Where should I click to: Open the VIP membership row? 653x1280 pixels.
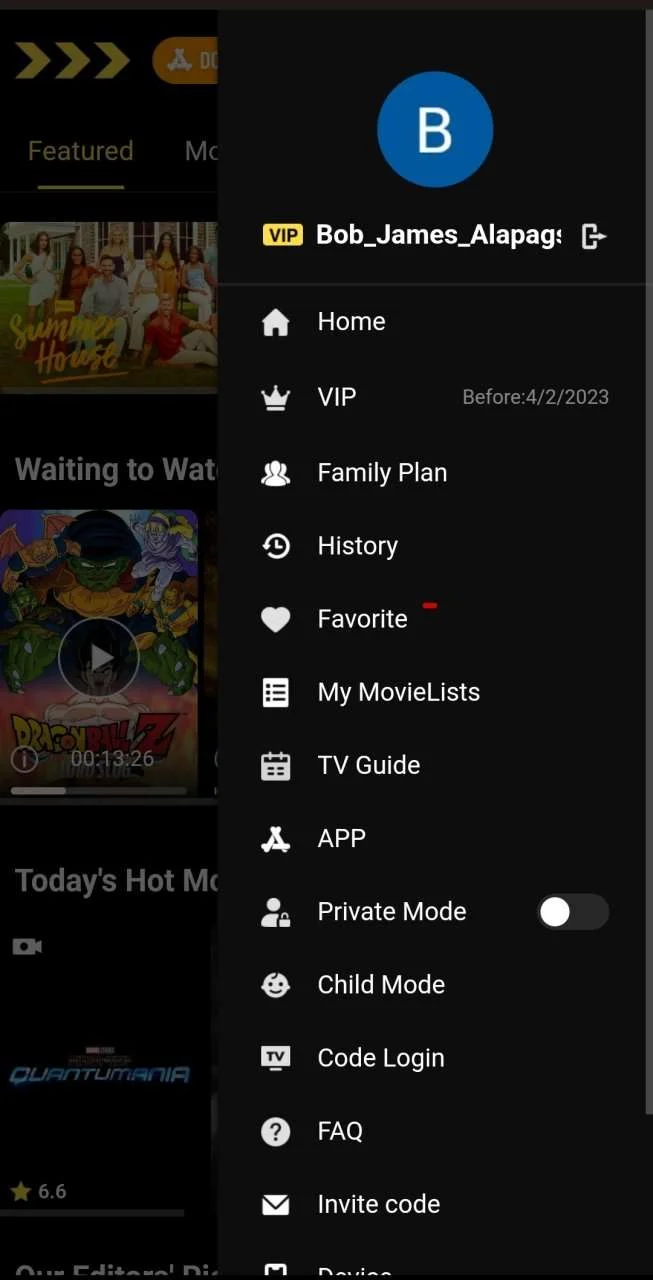coord(435,397)
